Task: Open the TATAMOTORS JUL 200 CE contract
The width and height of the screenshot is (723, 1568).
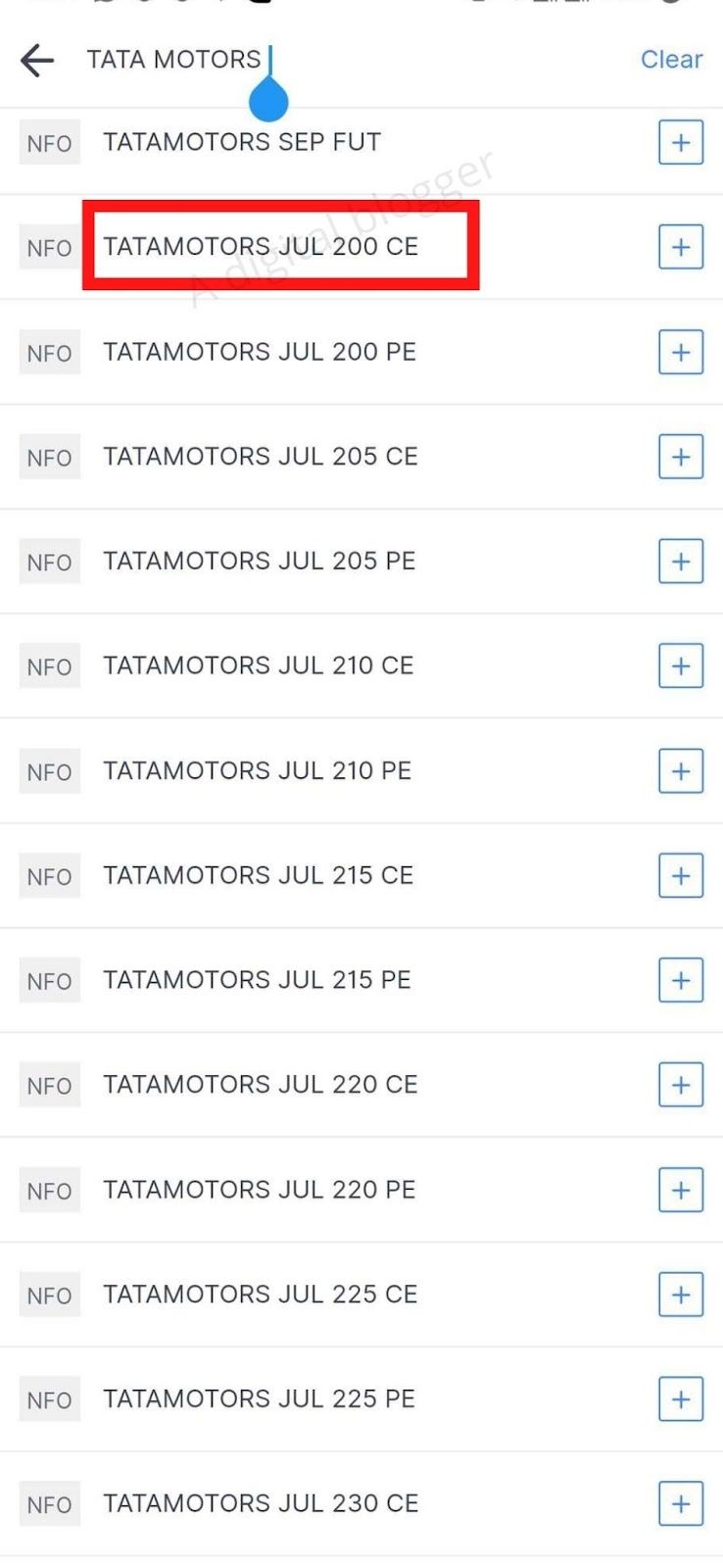Action: click(259, 246)
